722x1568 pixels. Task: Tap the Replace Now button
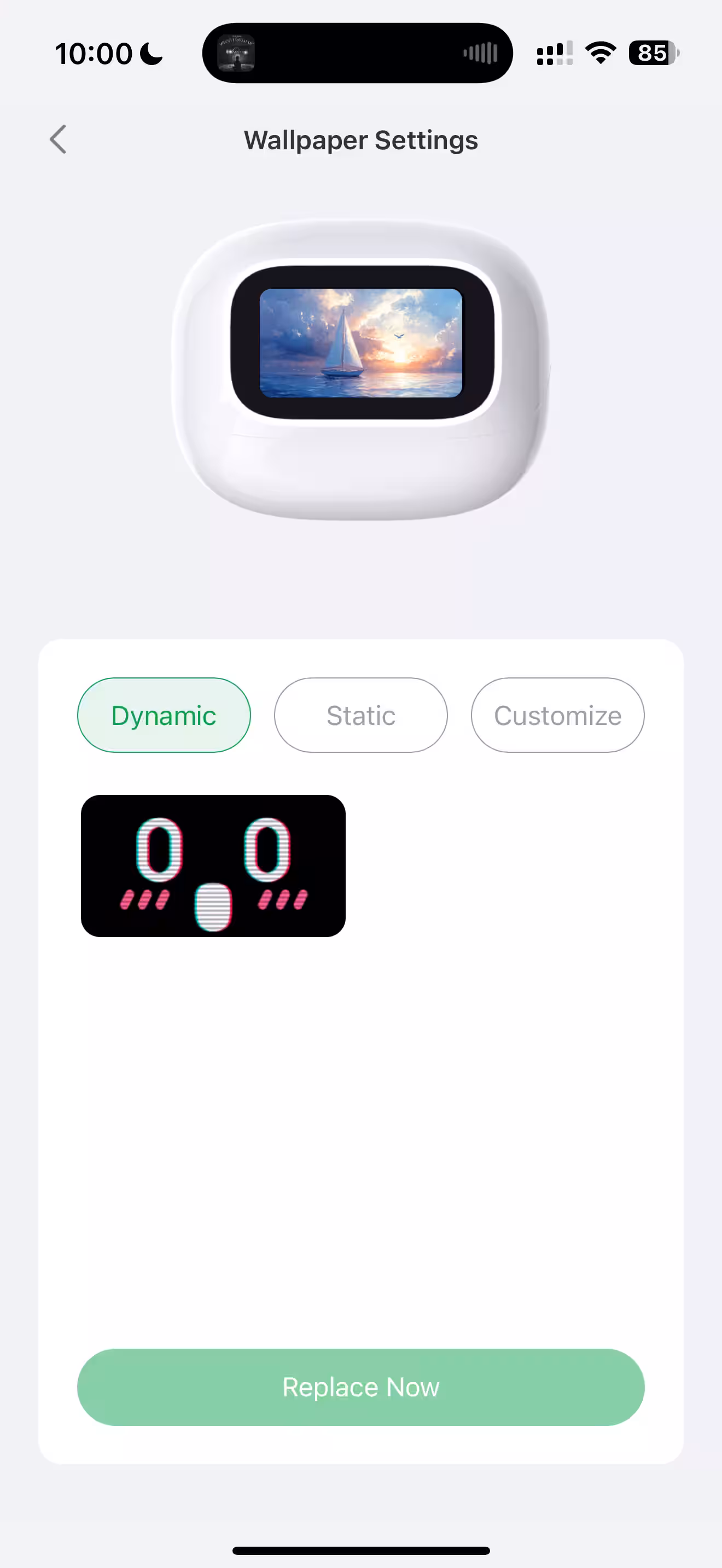coord(360,1387)
